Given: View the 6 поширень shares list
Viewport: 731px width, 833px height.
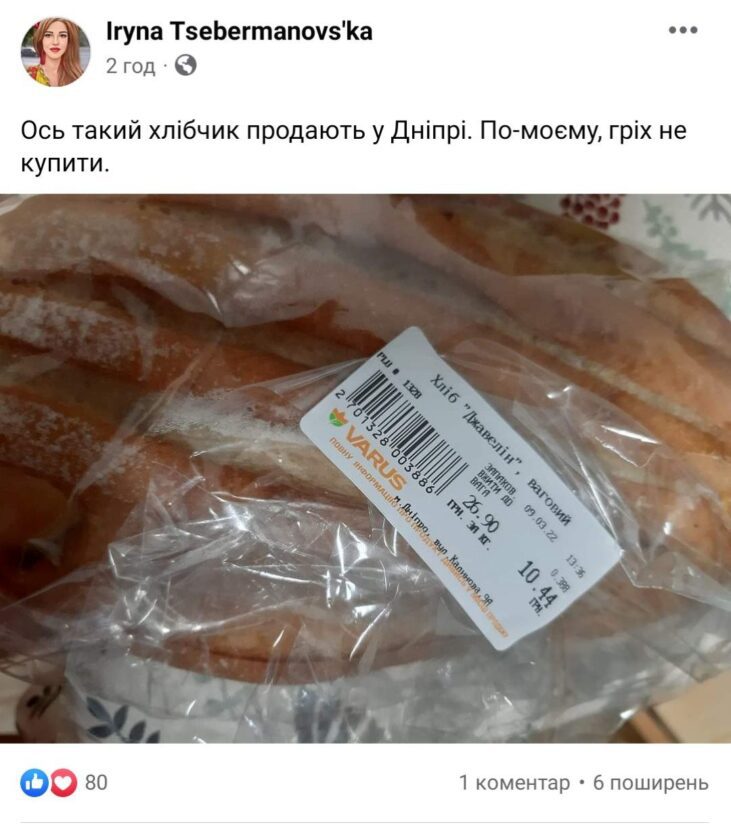Looking at the screenshot, I should pos(651,782).
